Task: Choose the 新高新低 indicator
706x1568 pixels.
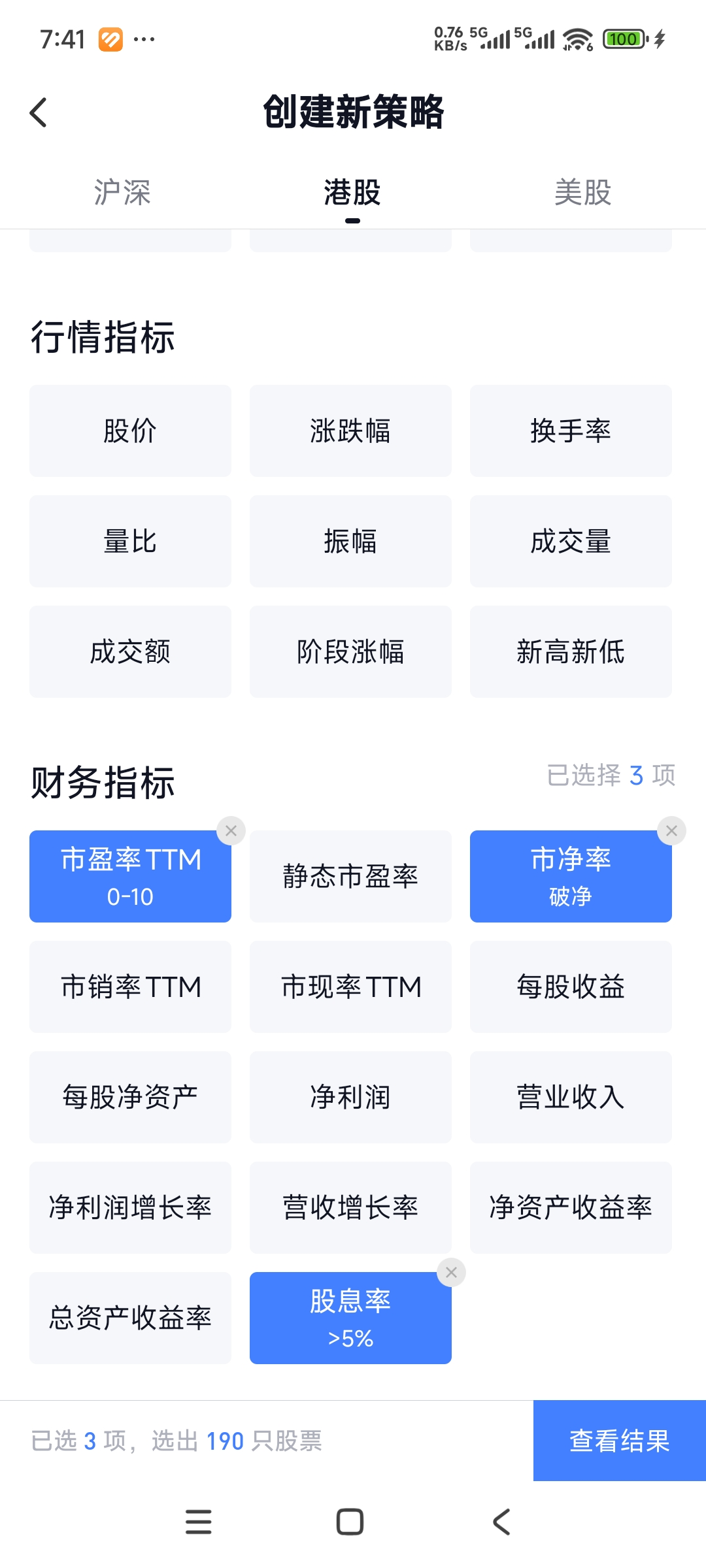Action: click(571, 652)
